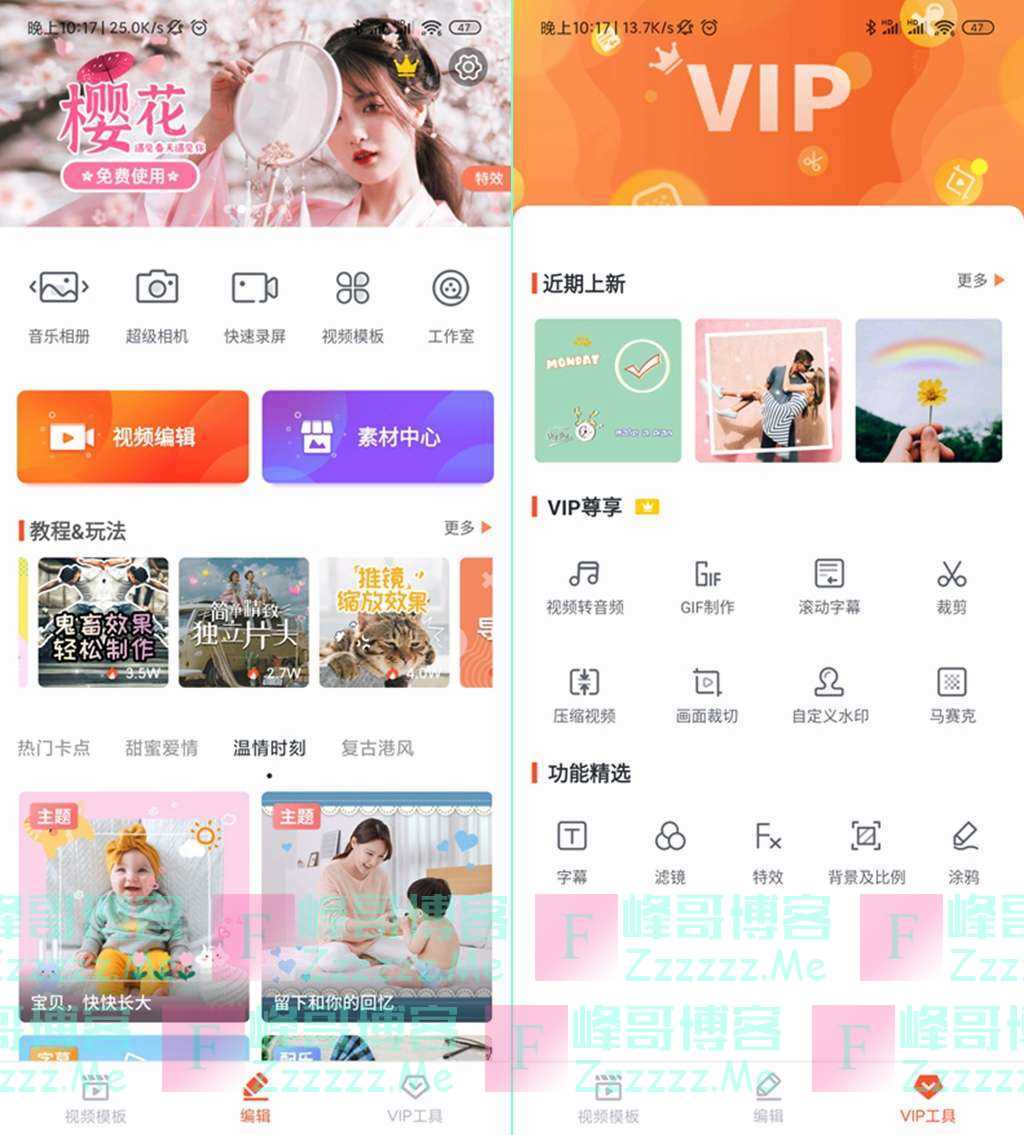Open the 鬼畜效果轻松制作 tutorial
The width and height of the screenshot is (1024, 1135).
(103, 622)
